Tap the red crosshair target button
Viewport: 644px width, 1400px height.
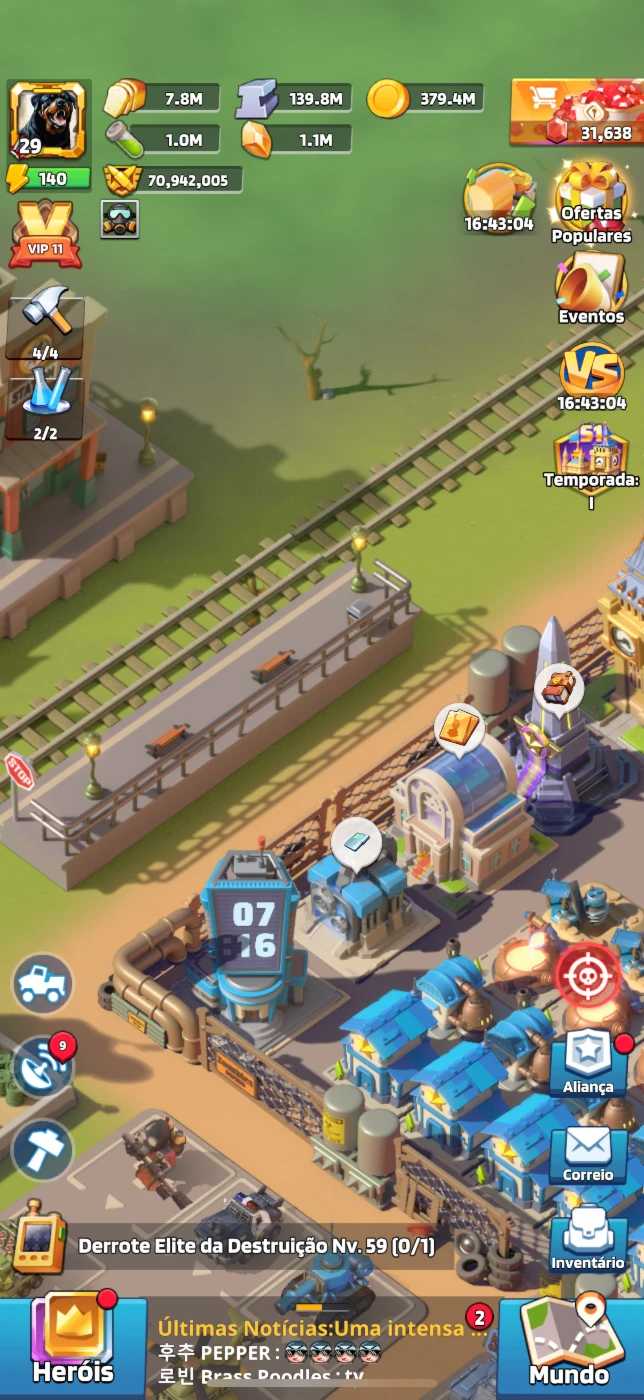pyautogui.click(x=588, y=975)
